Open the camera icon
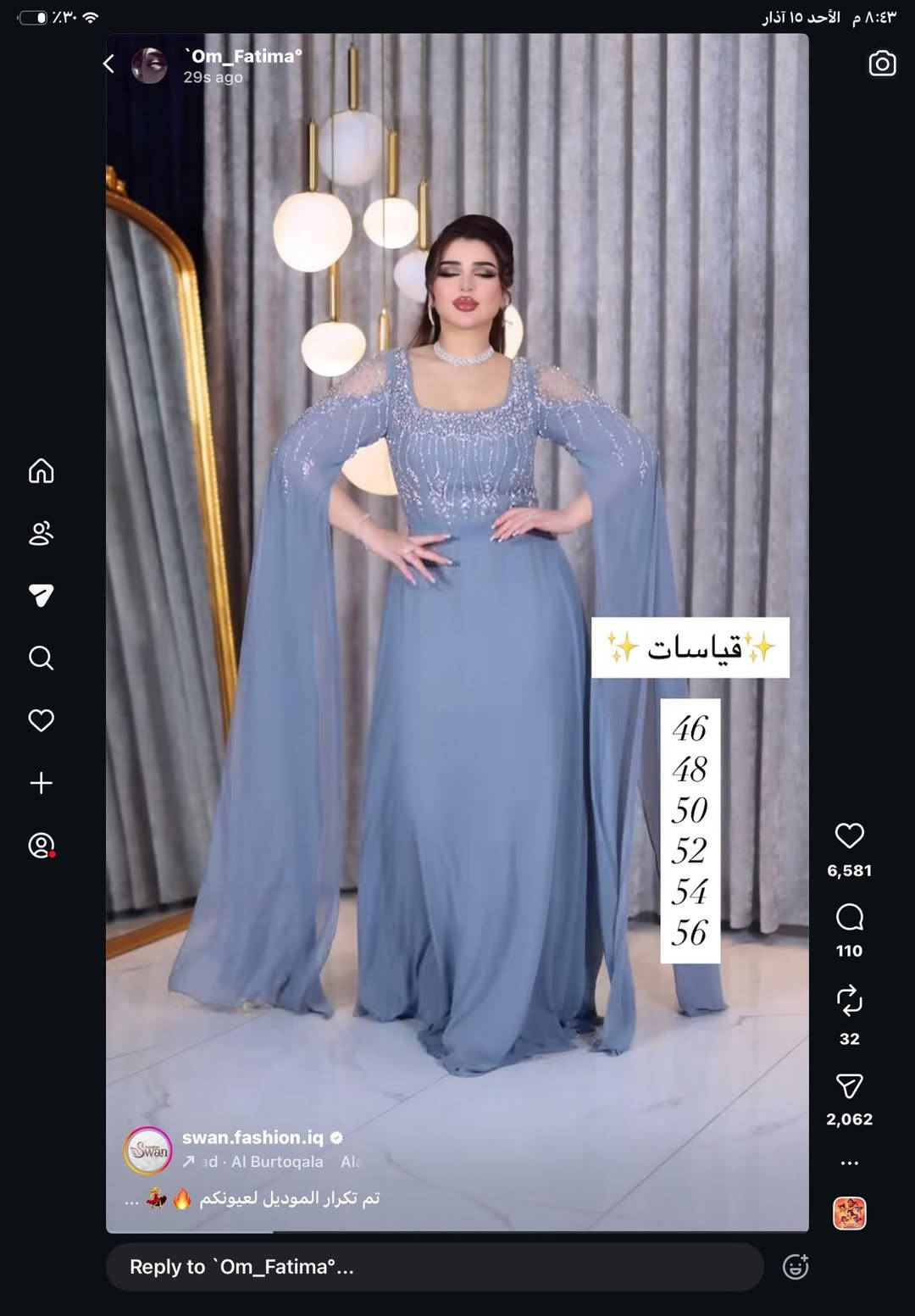Image resolution: width=915 pixels, height=1316 pixels. pyautogui.click(x=882, y=64)
